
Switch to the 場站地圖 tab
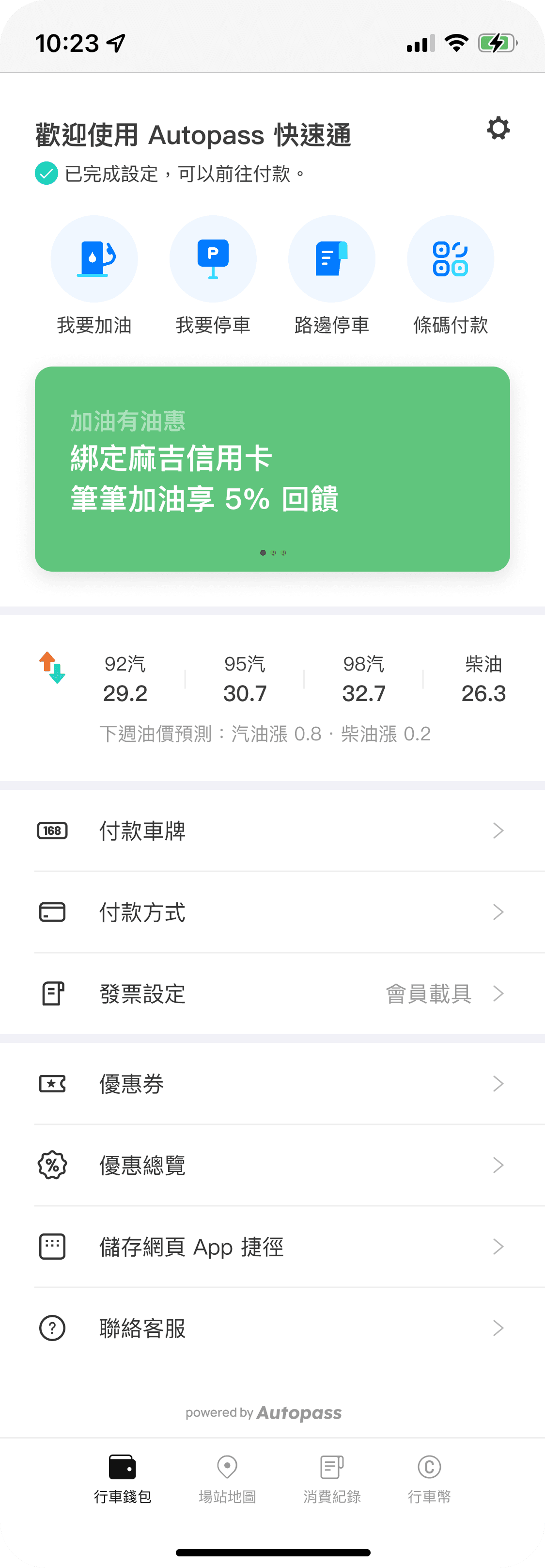[227, 1478]
